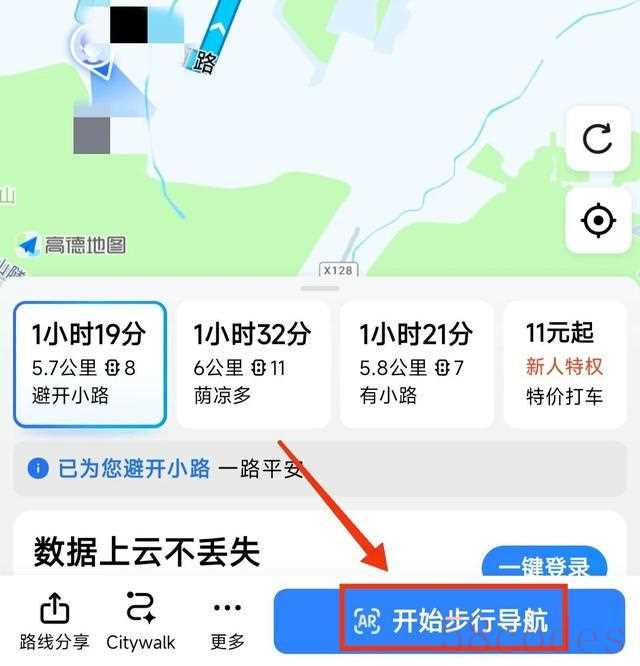The image size is (640, 666).
Task: Open the 更多 options menu
Action: [x=227, y=621]
